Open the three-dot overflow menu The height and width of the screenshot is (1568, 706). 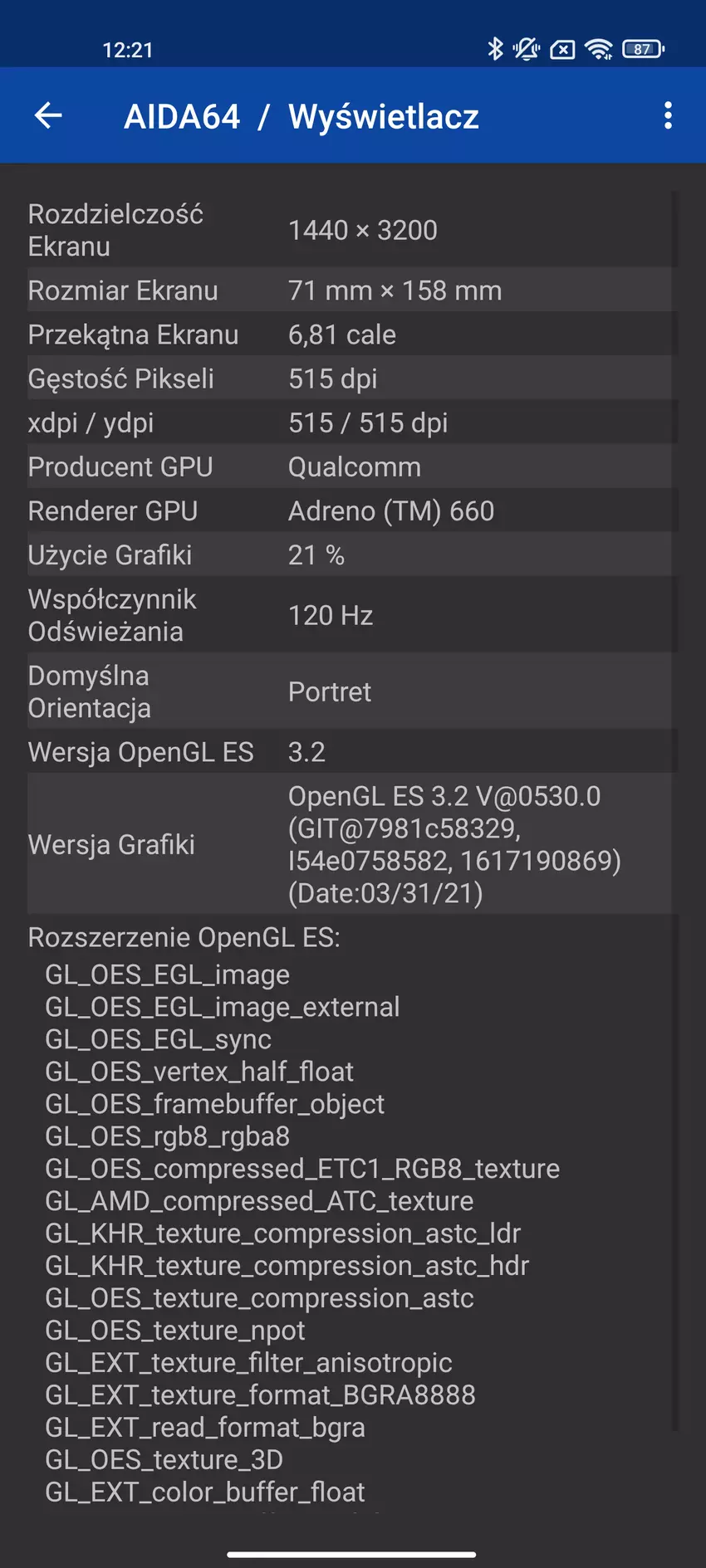(668, 115)
